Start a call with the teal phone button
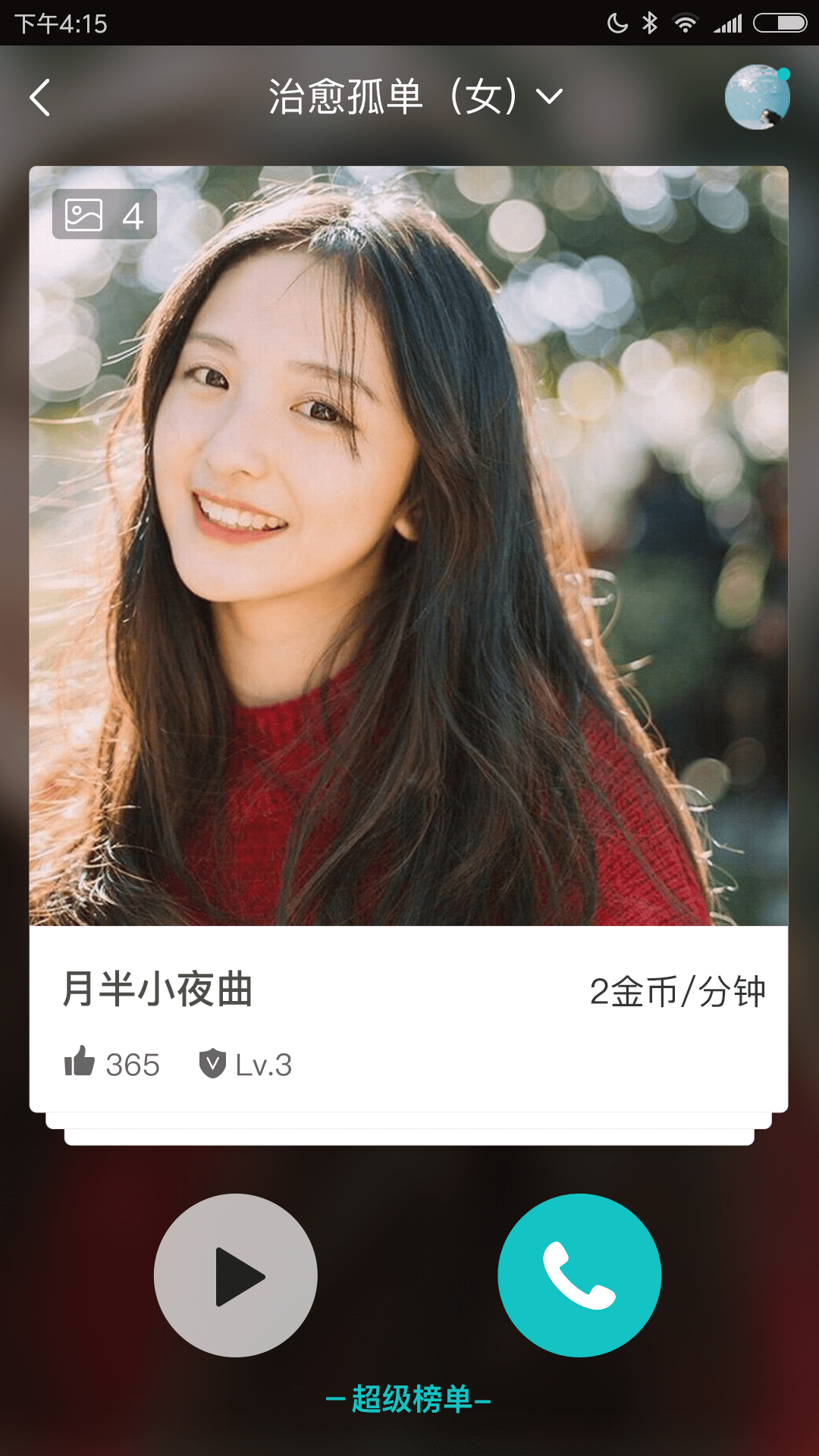The width and height of the screenshot is (819, 1456). pos(579,1276)
